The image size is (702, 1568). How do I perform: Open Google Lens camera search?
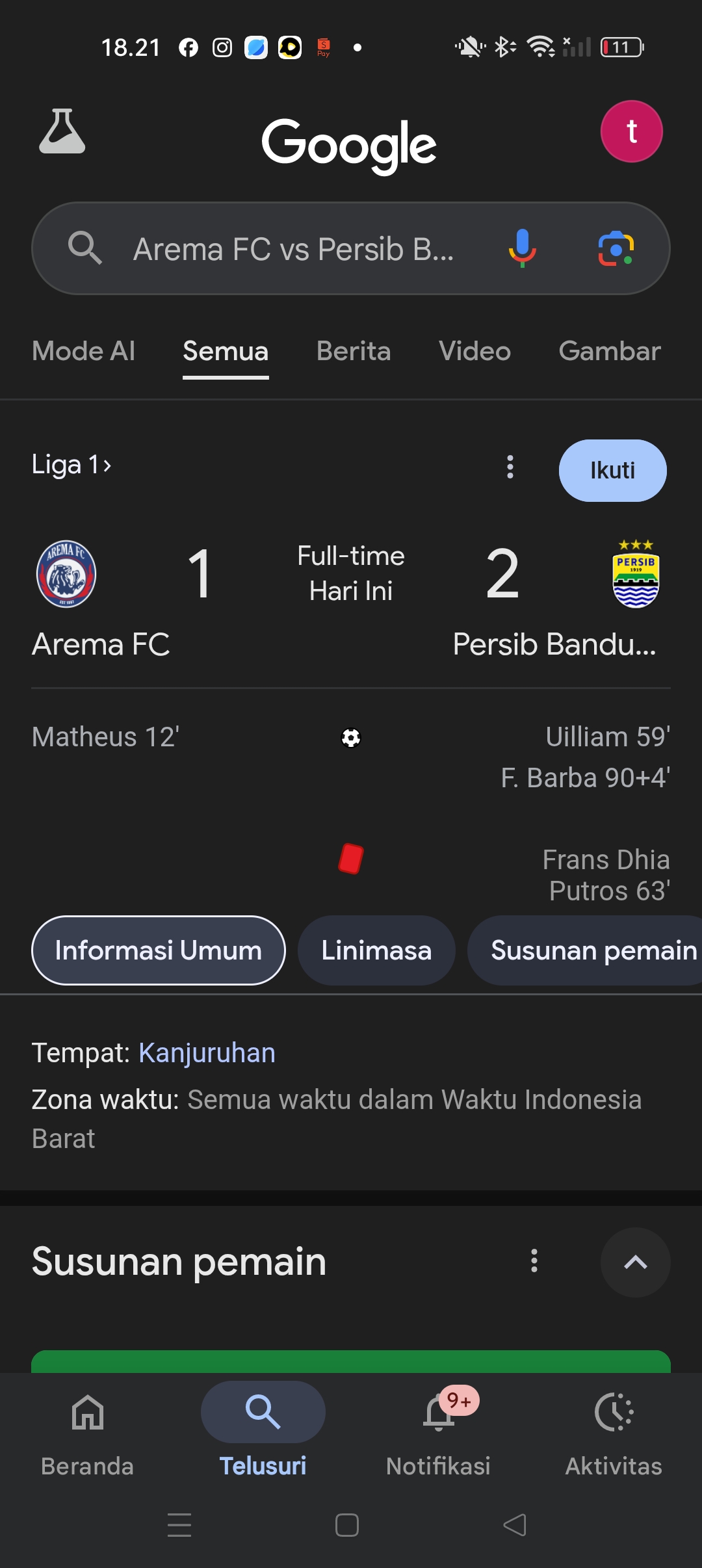pyautogui.click(x=616, y=248)
